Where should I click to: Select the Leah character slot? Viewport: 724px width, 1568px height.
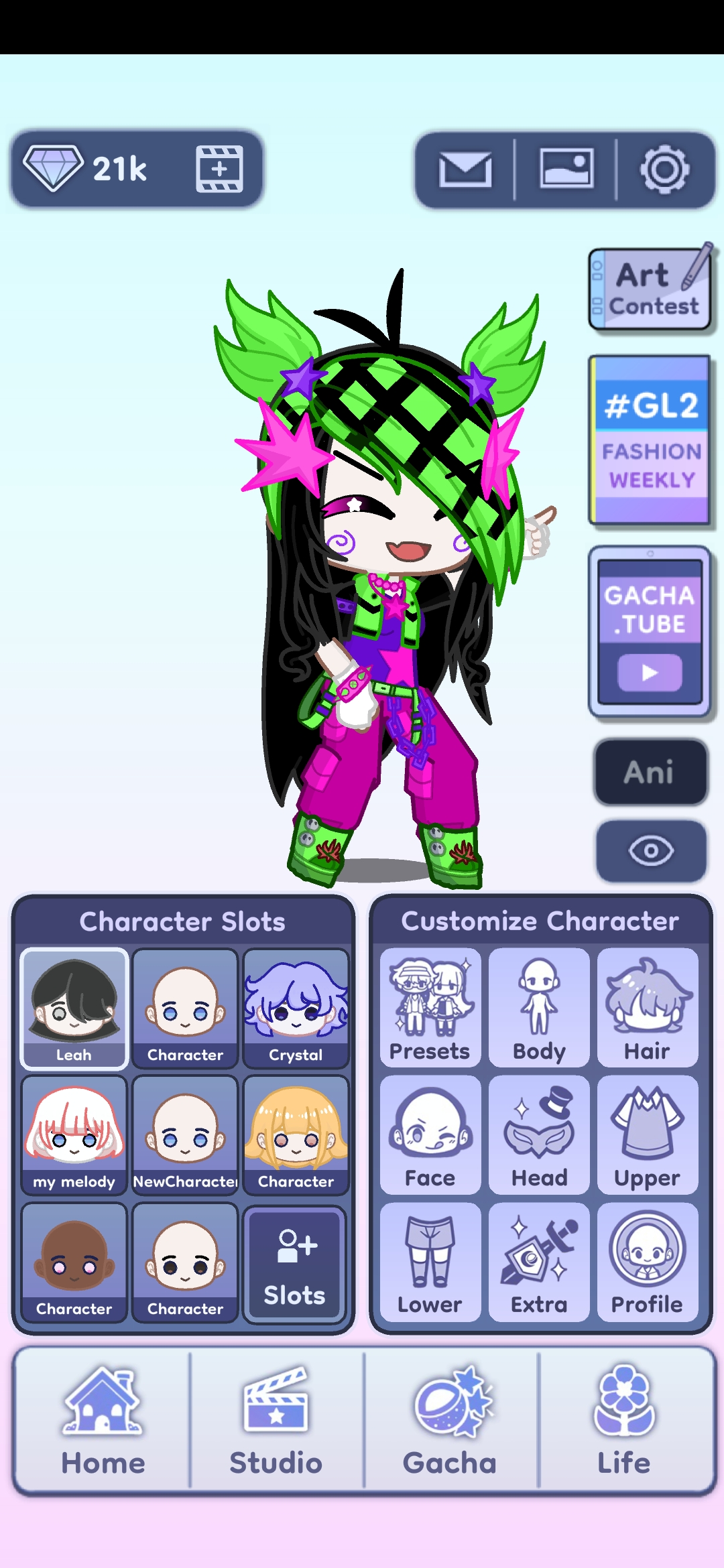(x=74, y=1008)
